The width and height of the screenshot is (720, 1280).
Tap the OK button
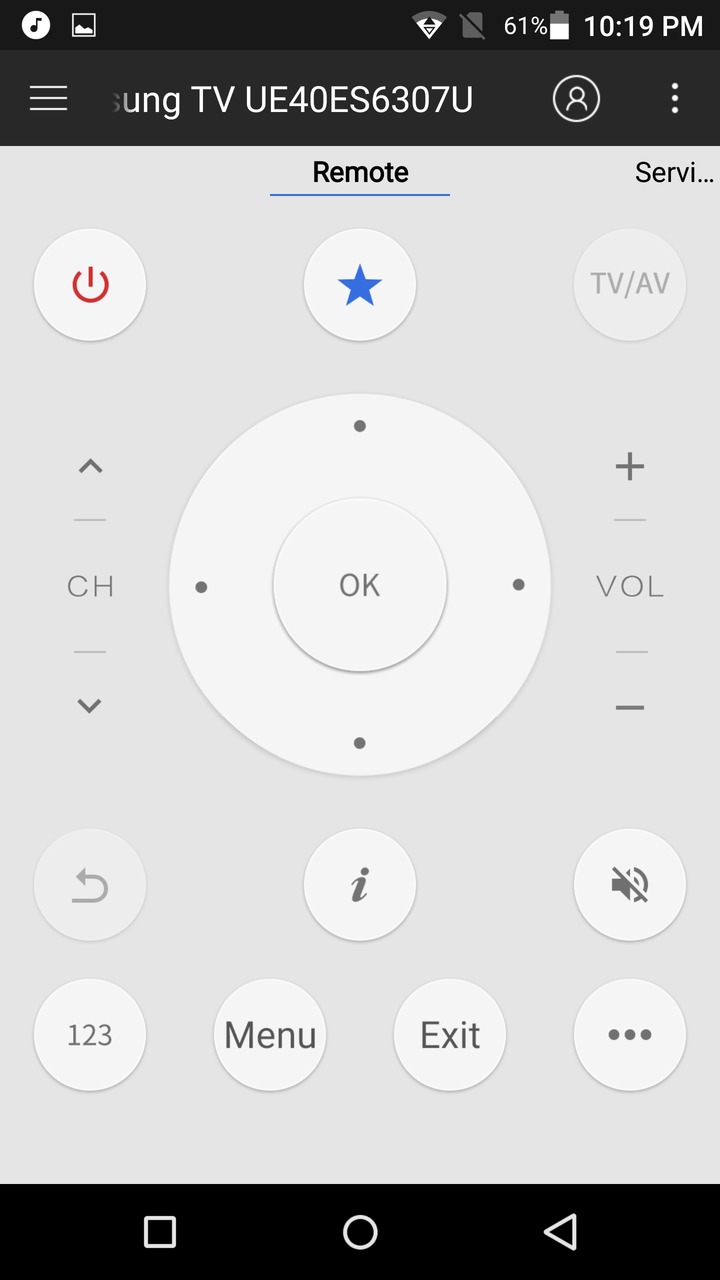(x=360, y=585)
